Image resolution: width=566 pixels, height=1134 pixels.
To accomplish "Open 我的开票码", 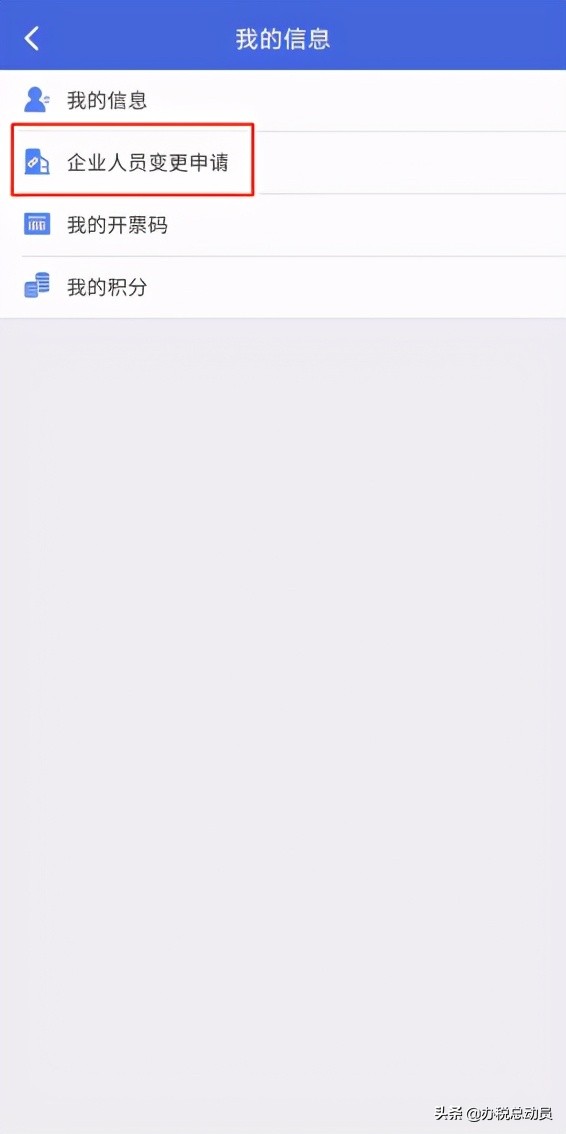I will [283, 225].
